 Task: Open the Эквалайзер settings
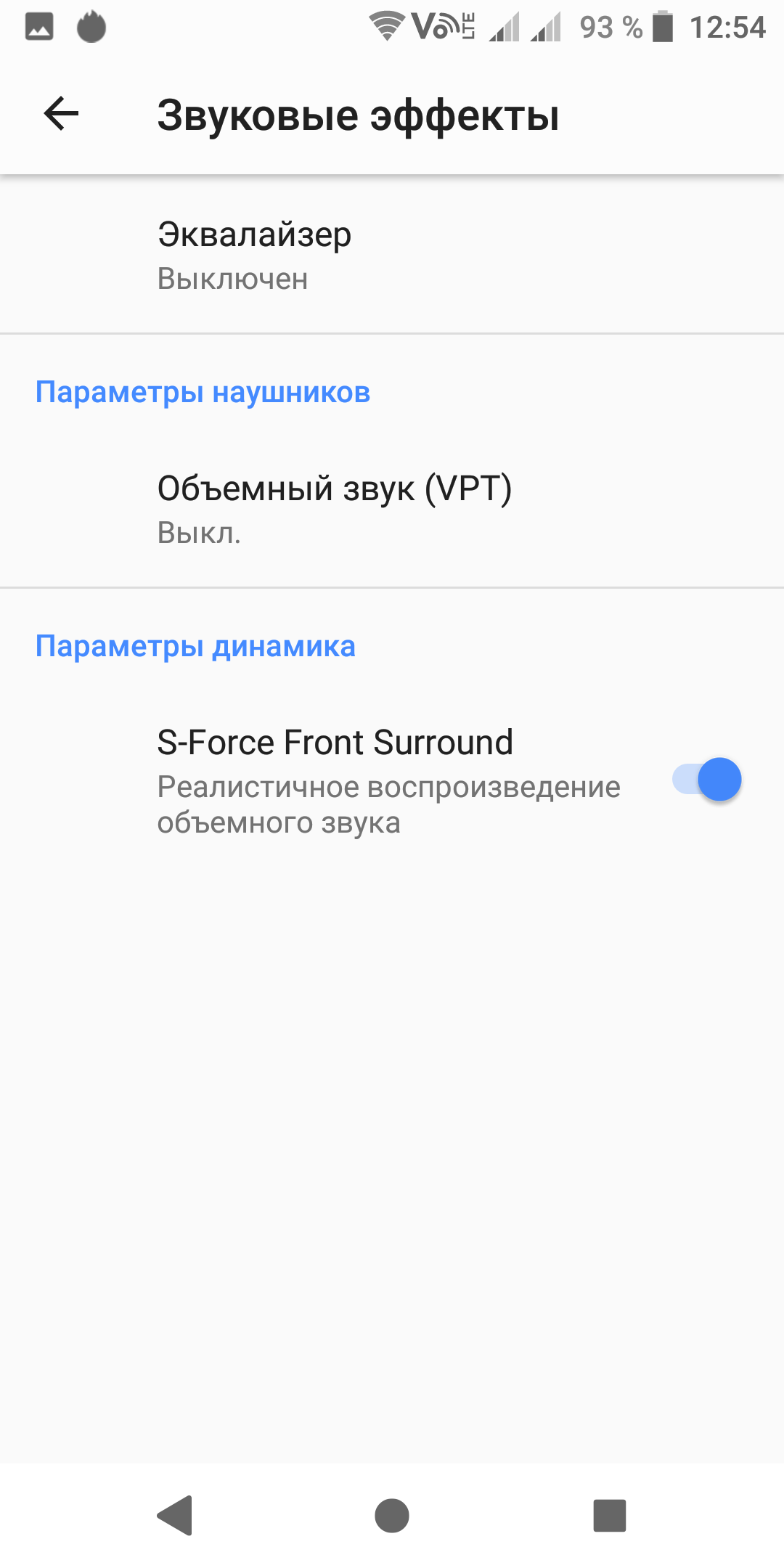tap(392, 255)
